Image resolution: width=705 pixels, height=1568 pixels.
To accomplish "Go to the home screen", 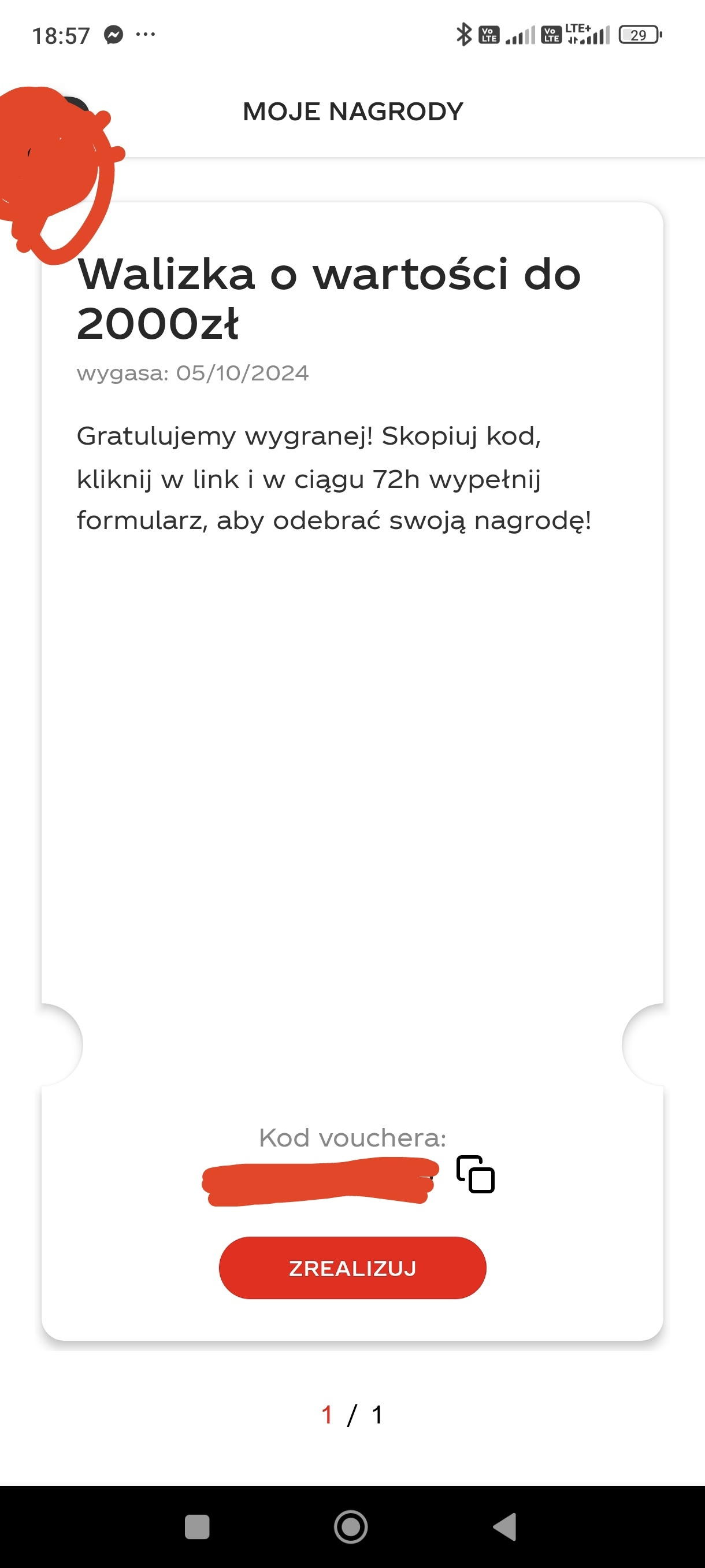I will coord(351,1526).
